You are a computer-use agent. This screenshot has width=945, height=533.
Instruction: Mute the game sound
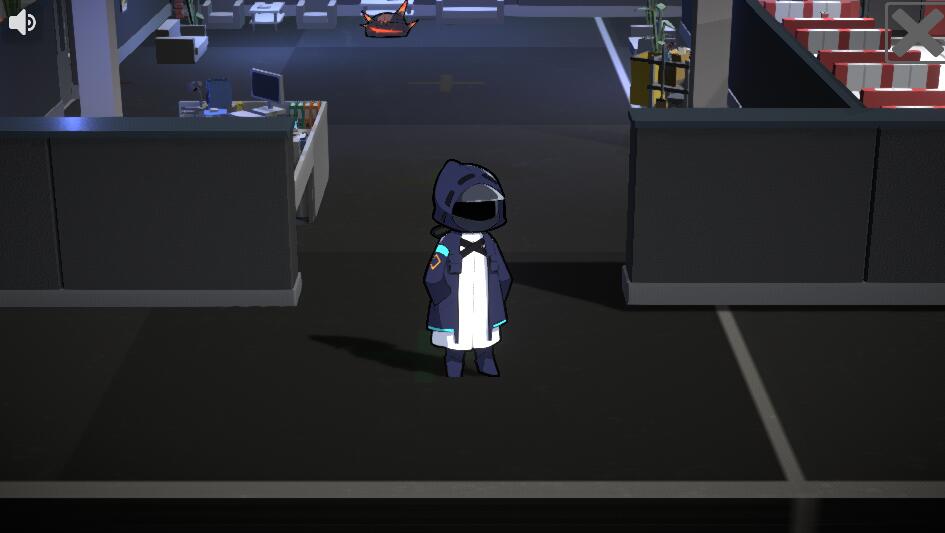21,22
